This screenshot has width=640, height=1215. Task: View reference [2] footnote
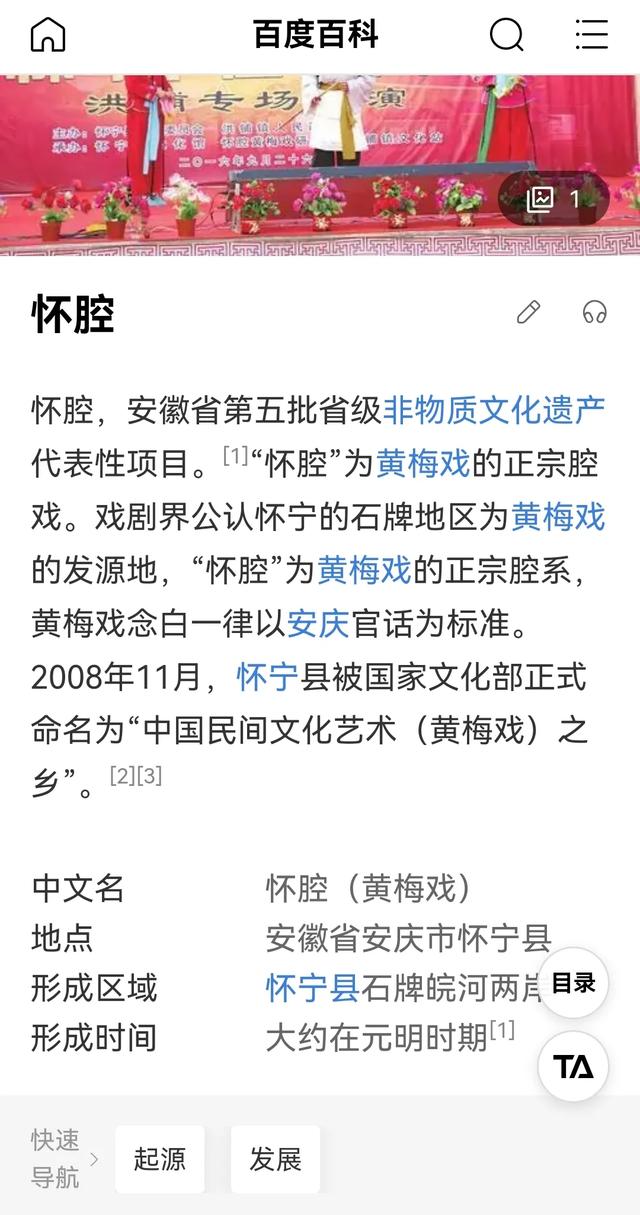[122, 775]
